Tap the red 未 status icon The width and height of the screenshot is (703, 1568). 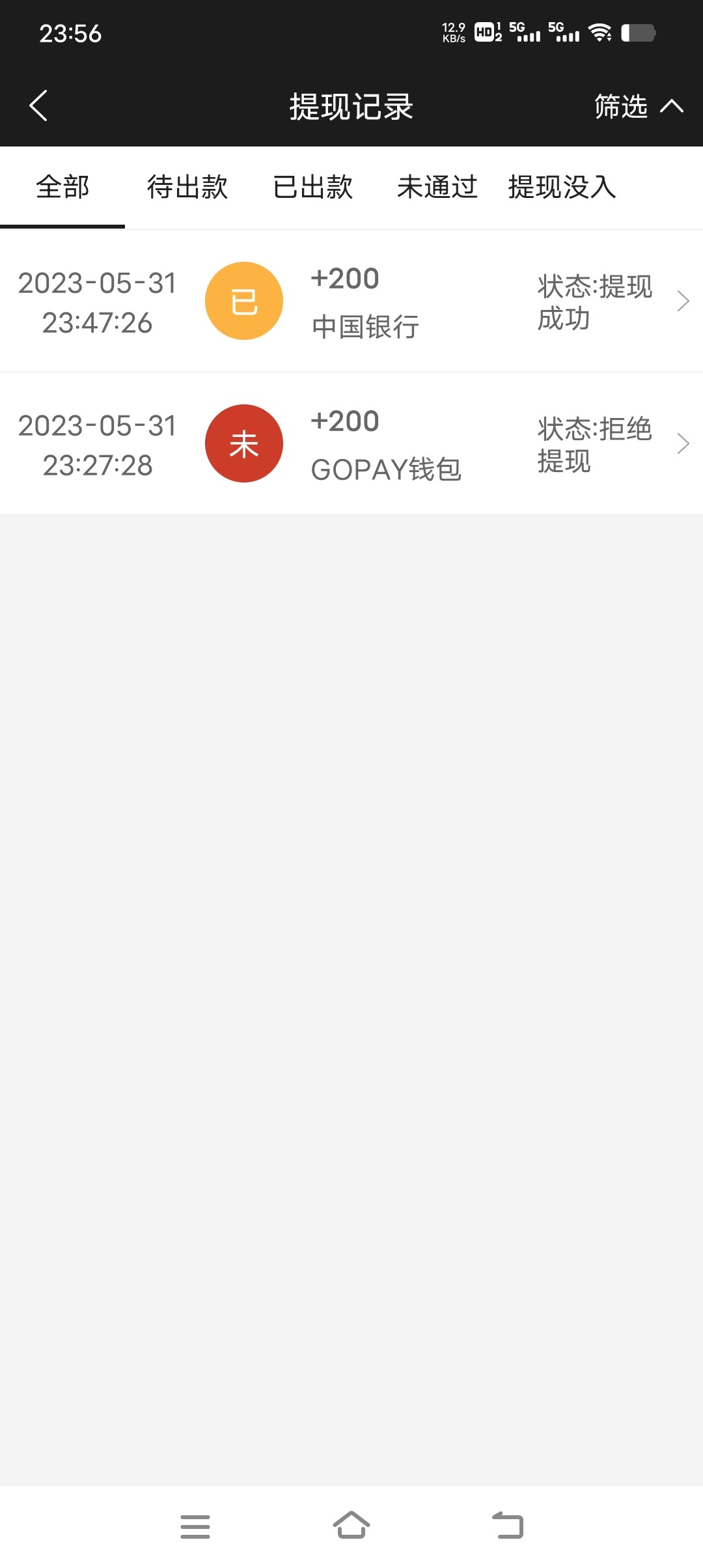coord(244,443)
